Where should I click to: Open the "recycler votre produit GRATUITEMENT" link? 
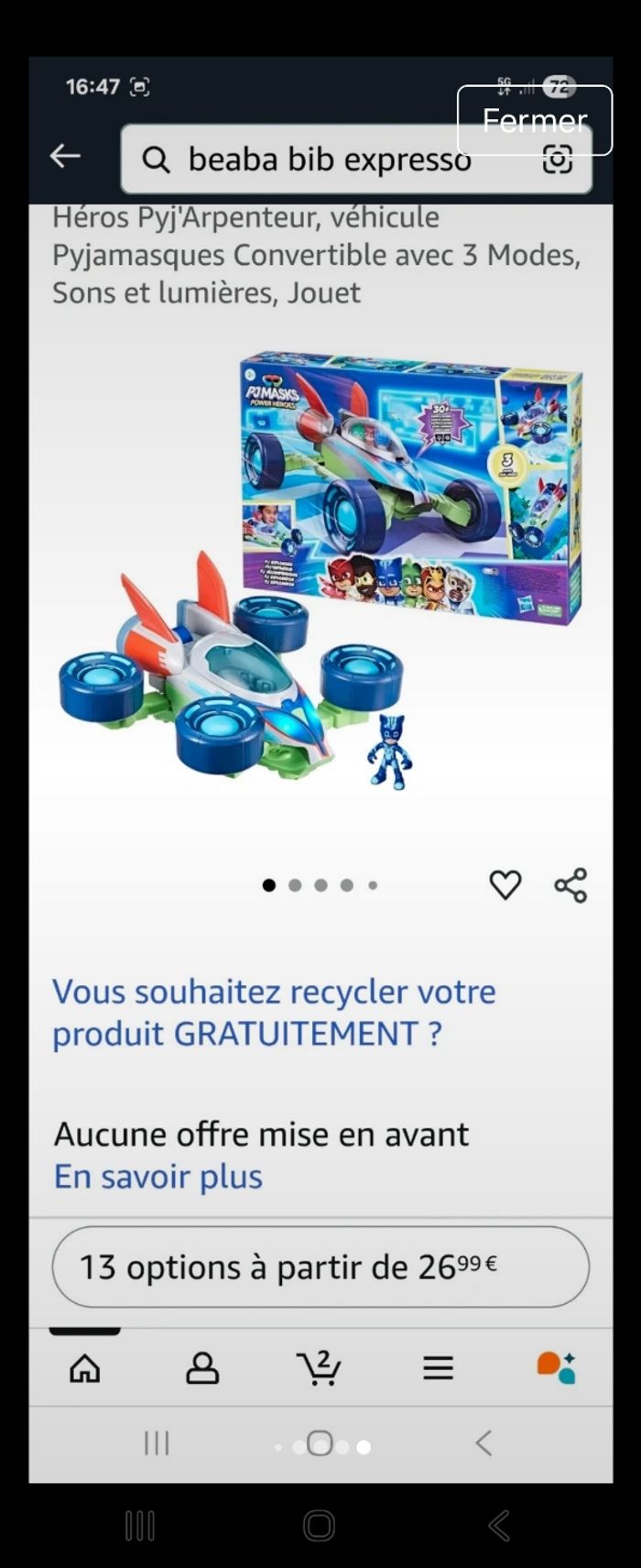[274, 1012]
